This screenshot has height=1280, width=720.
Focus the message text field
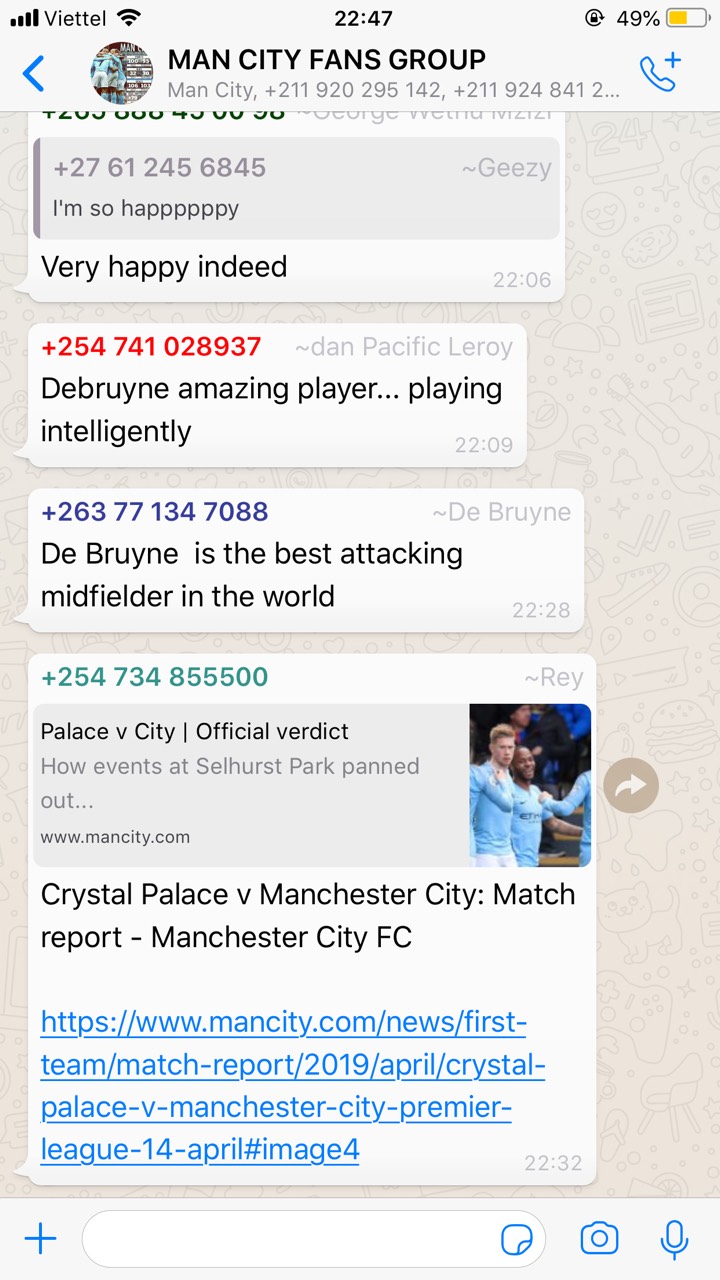pos(290,1239)
